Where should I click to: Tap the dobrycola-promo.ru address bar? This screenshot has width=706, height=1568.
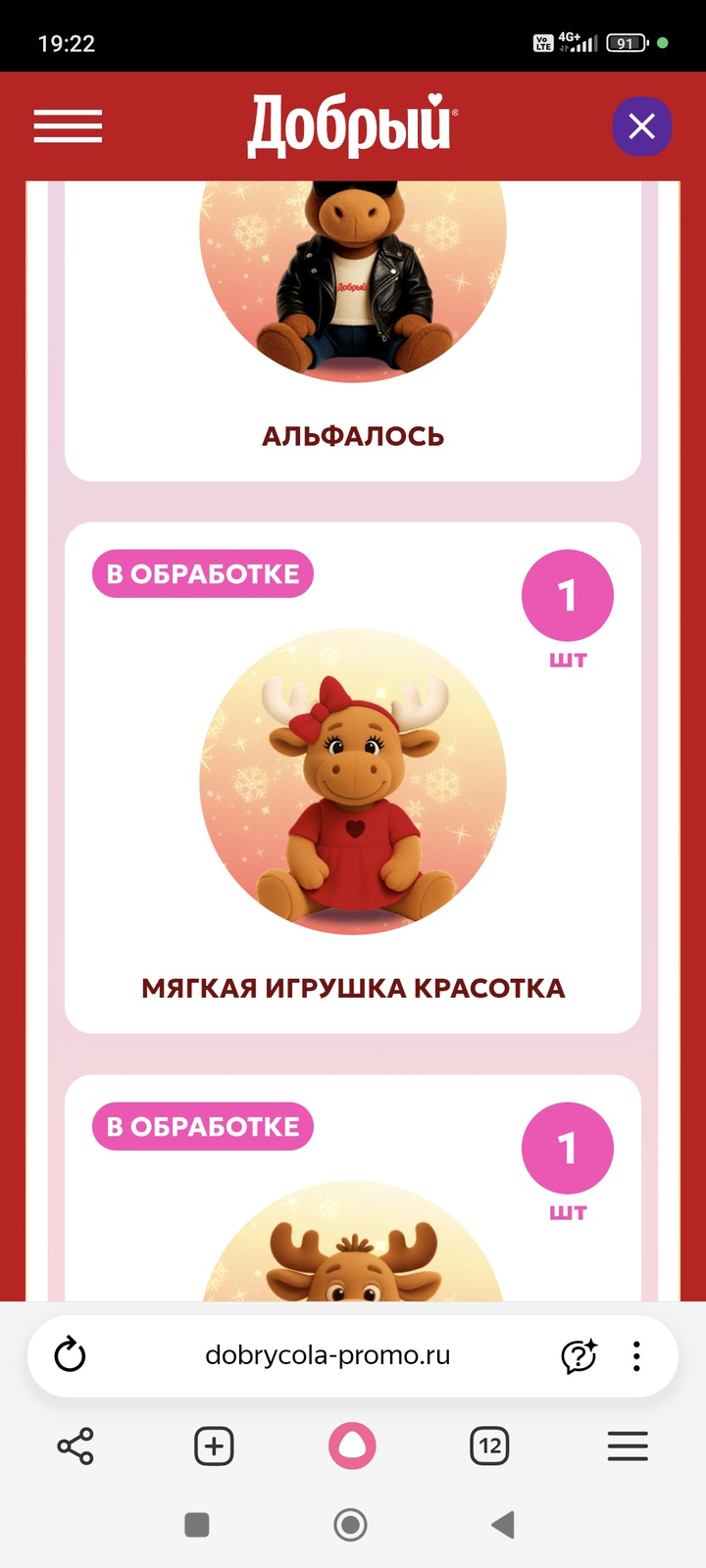click(328, 1355)
